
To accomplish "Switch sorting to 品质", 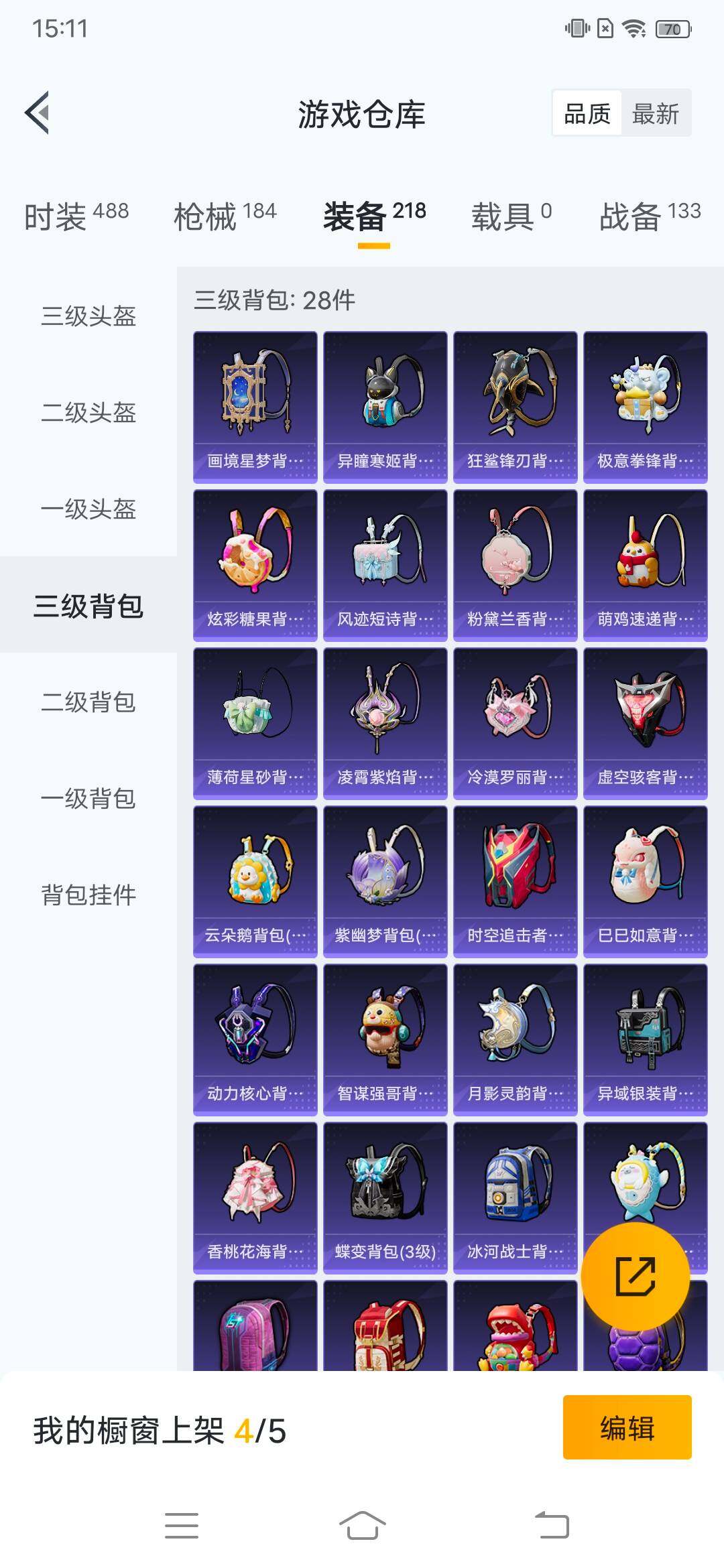I will click(588, 114).
